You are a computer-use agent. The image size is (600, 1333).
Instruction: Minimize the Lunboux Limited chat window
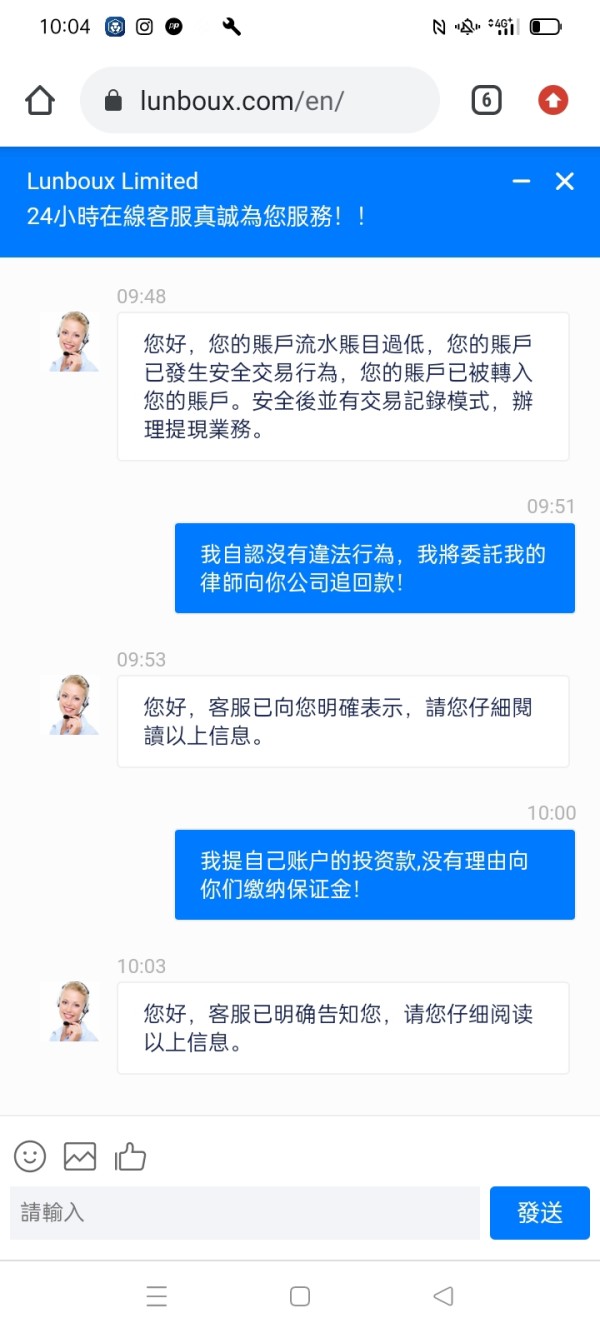tap(521, 181)
